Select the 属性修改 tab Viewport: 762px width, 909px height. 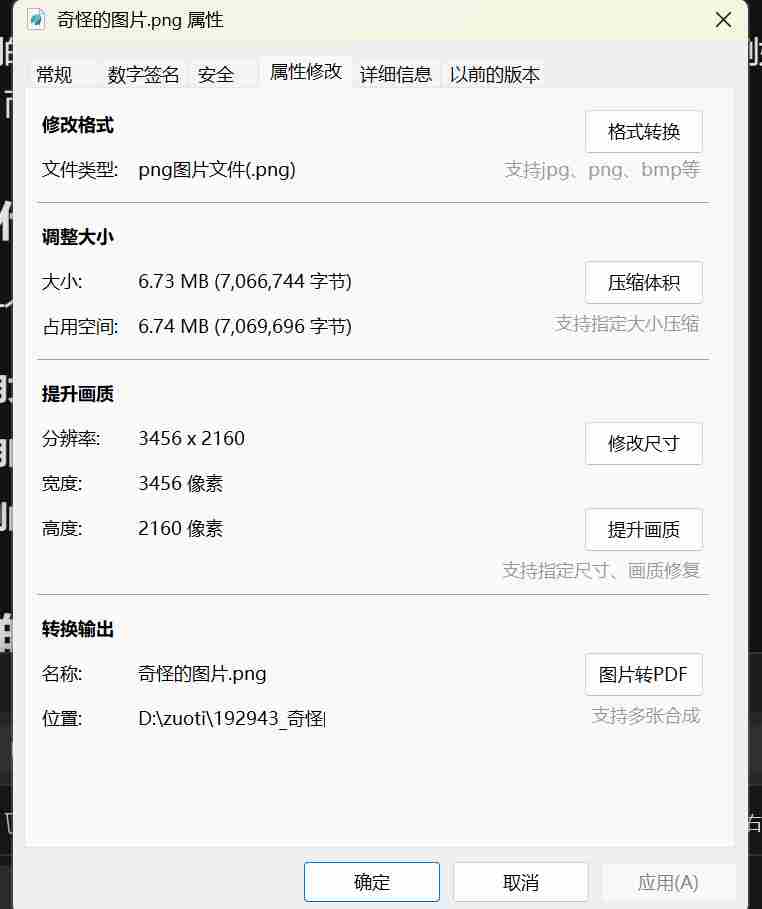click(306, 72)
